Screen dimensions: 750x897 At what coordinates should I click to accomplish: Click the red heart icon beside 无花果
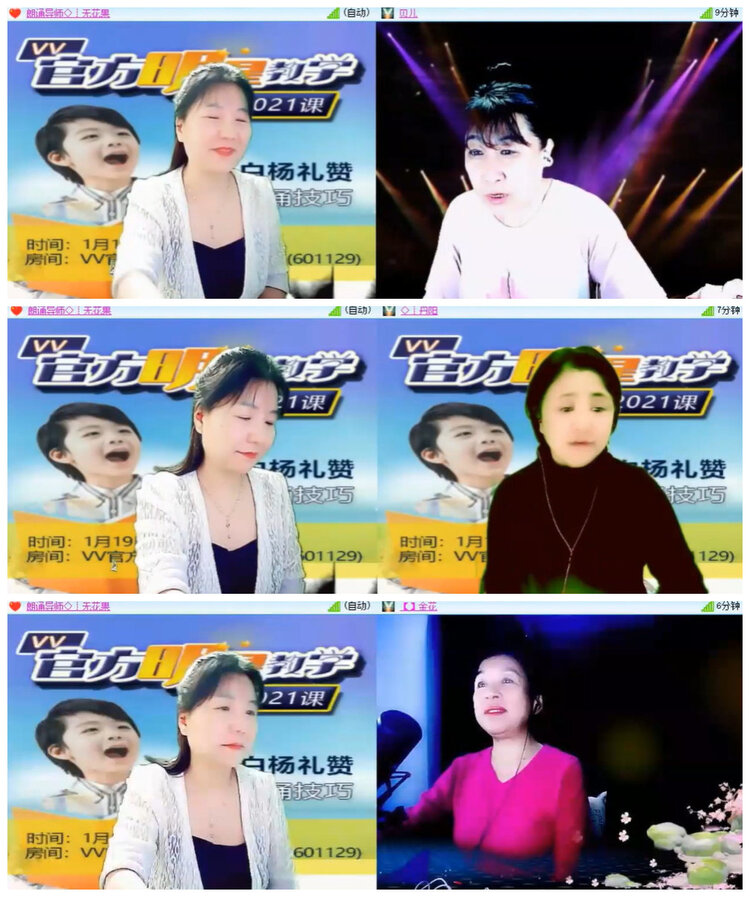click(12, 14)
